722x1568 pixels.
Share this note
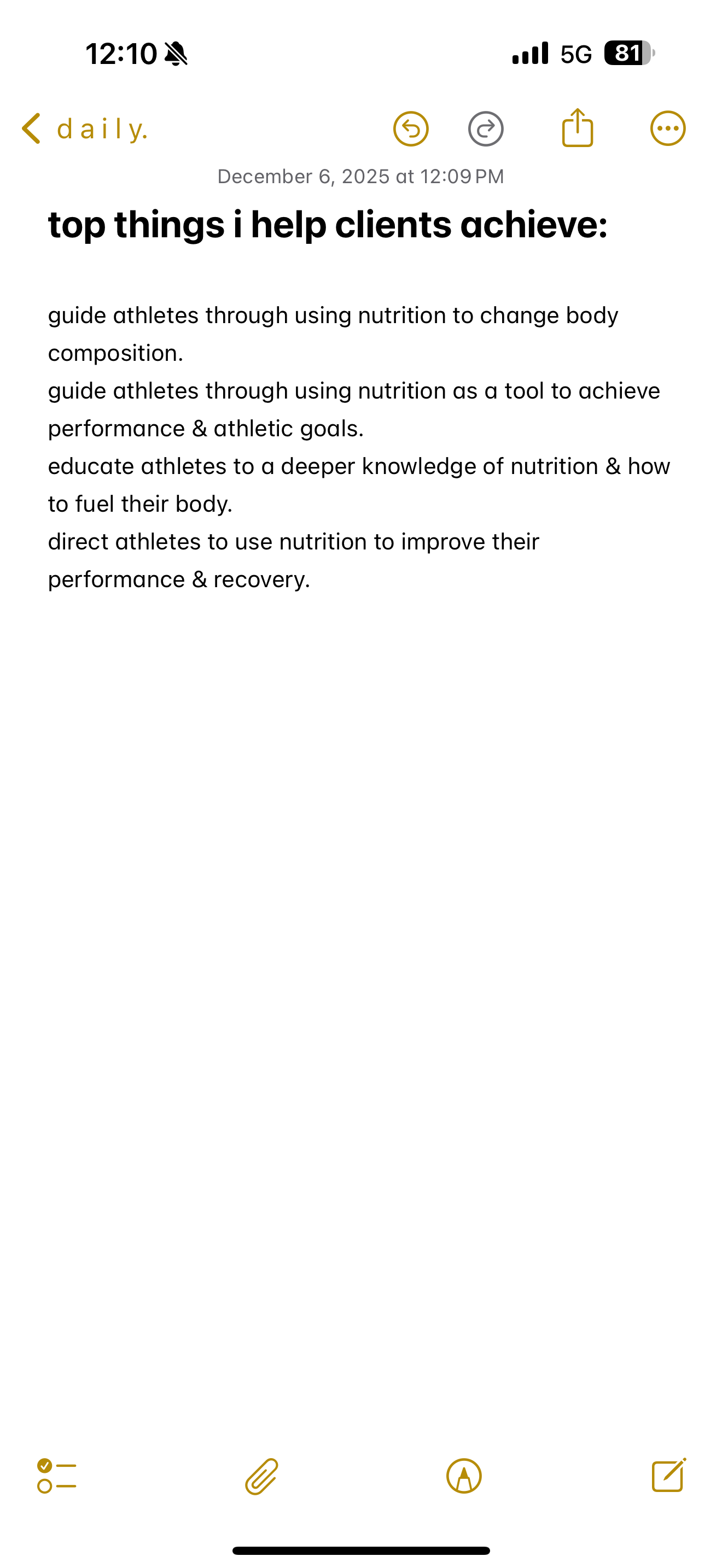(x=577, y=128)
